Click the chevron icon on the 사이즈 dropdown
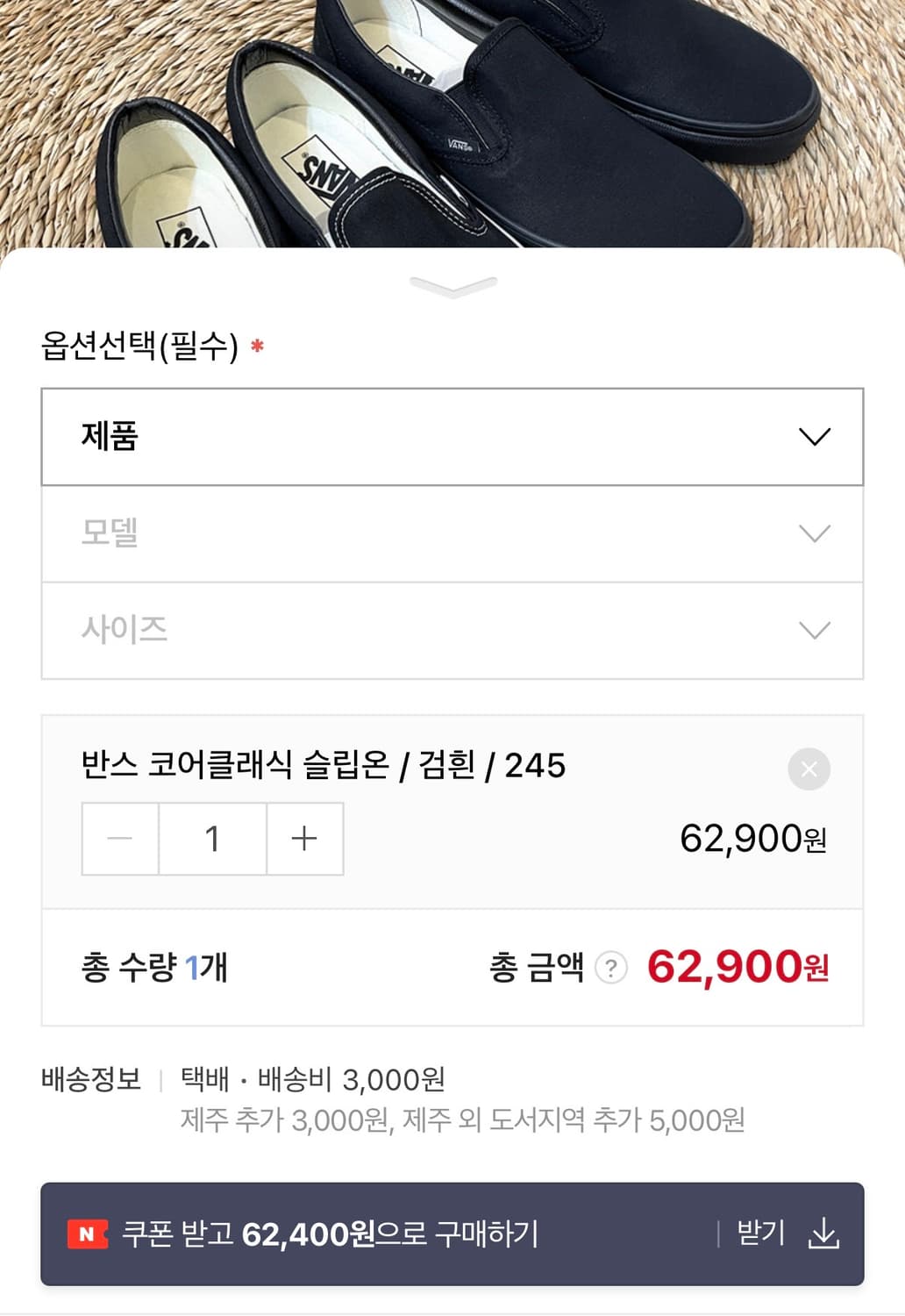Screen dimensions: 905x1316 coord(816,629)
